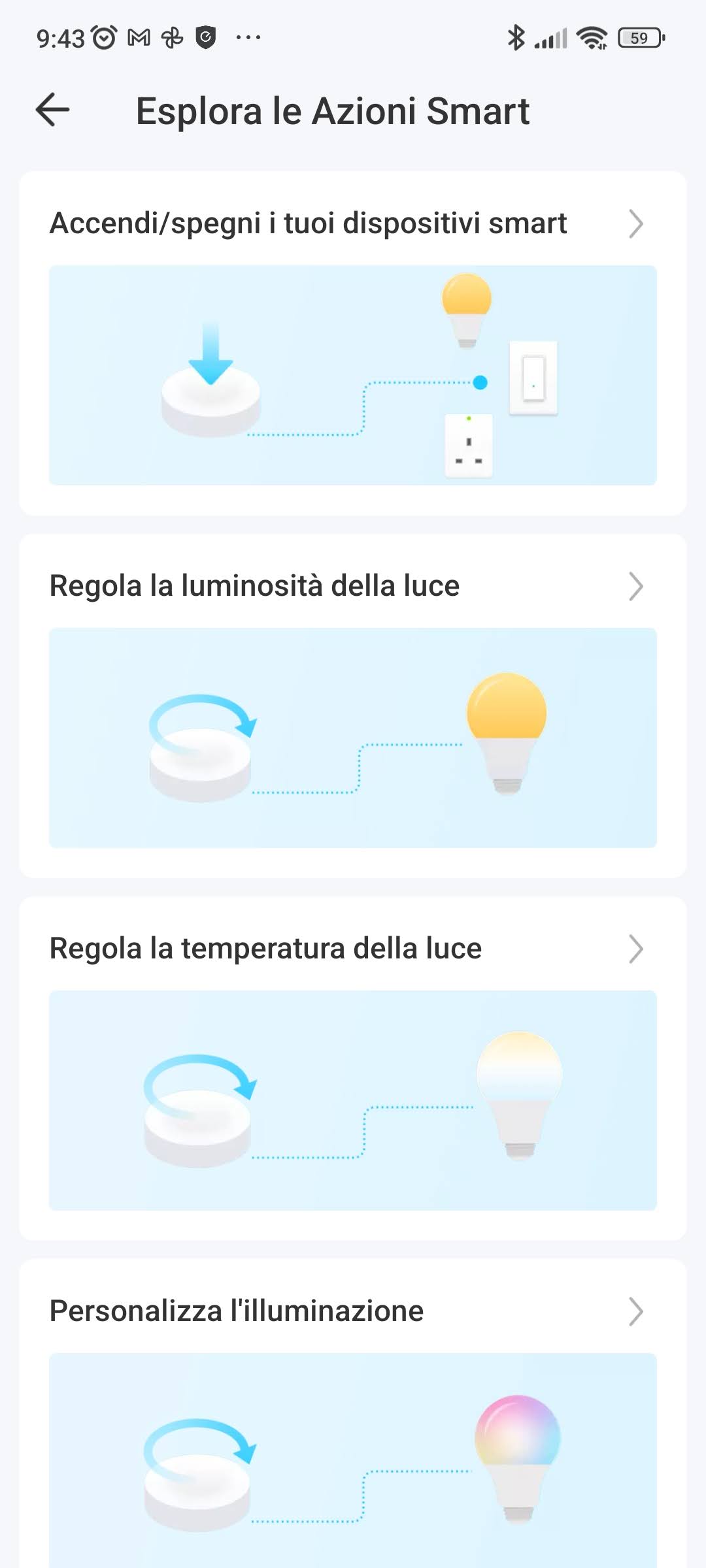Go back from Esplora le Azioni Smart
This screenshot has width=706, height=1568.
click(x=52, y=109)
